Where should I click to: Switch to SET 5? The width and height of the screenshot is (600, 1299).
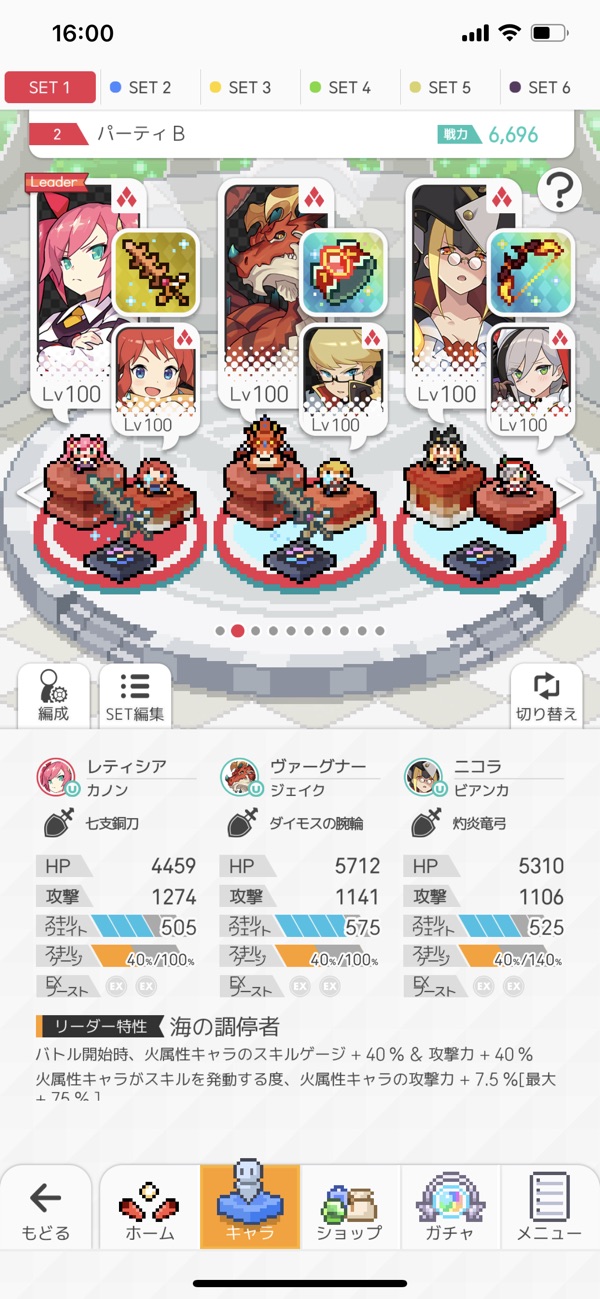(440, 88)
